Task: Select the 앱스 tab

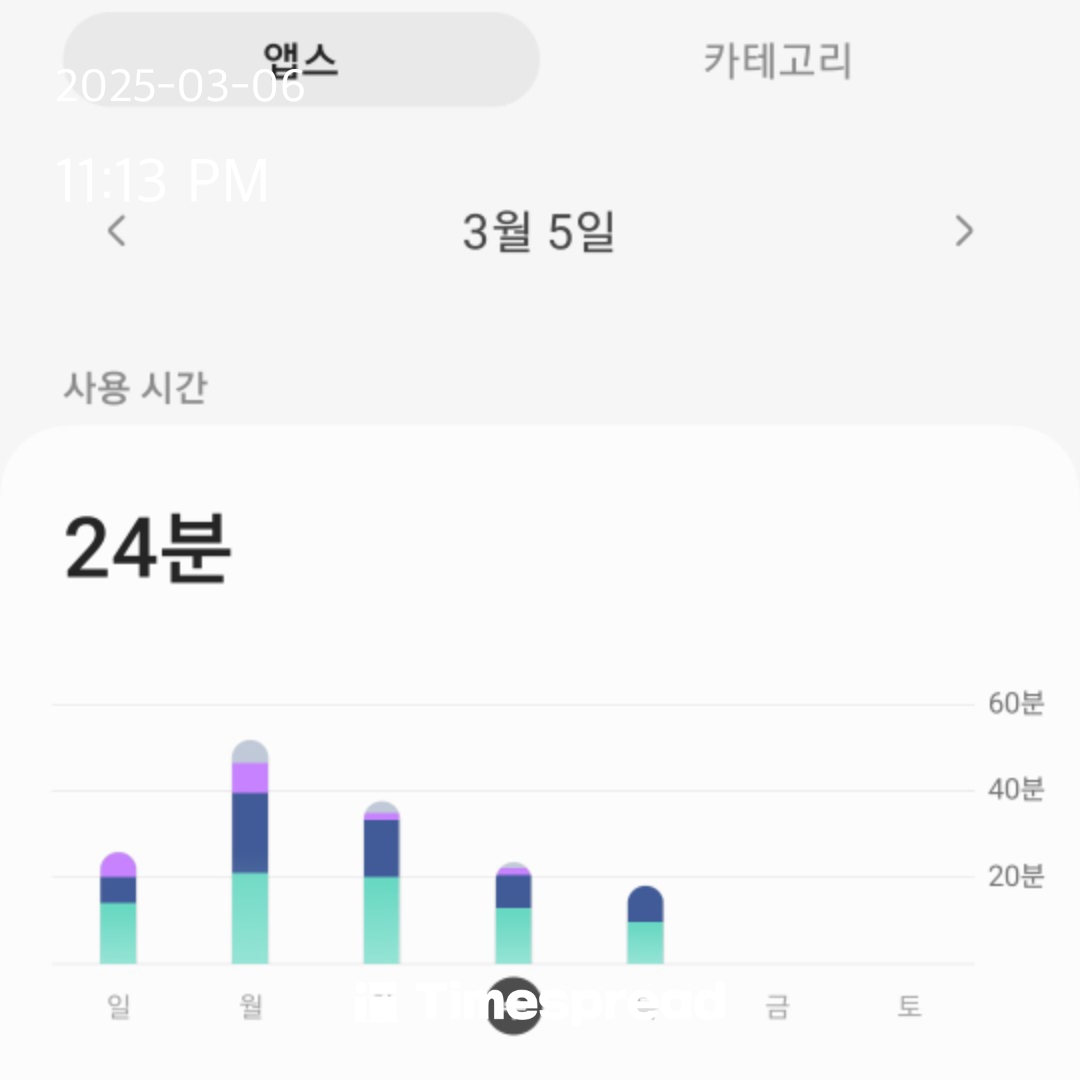Action: pos(301,59)
